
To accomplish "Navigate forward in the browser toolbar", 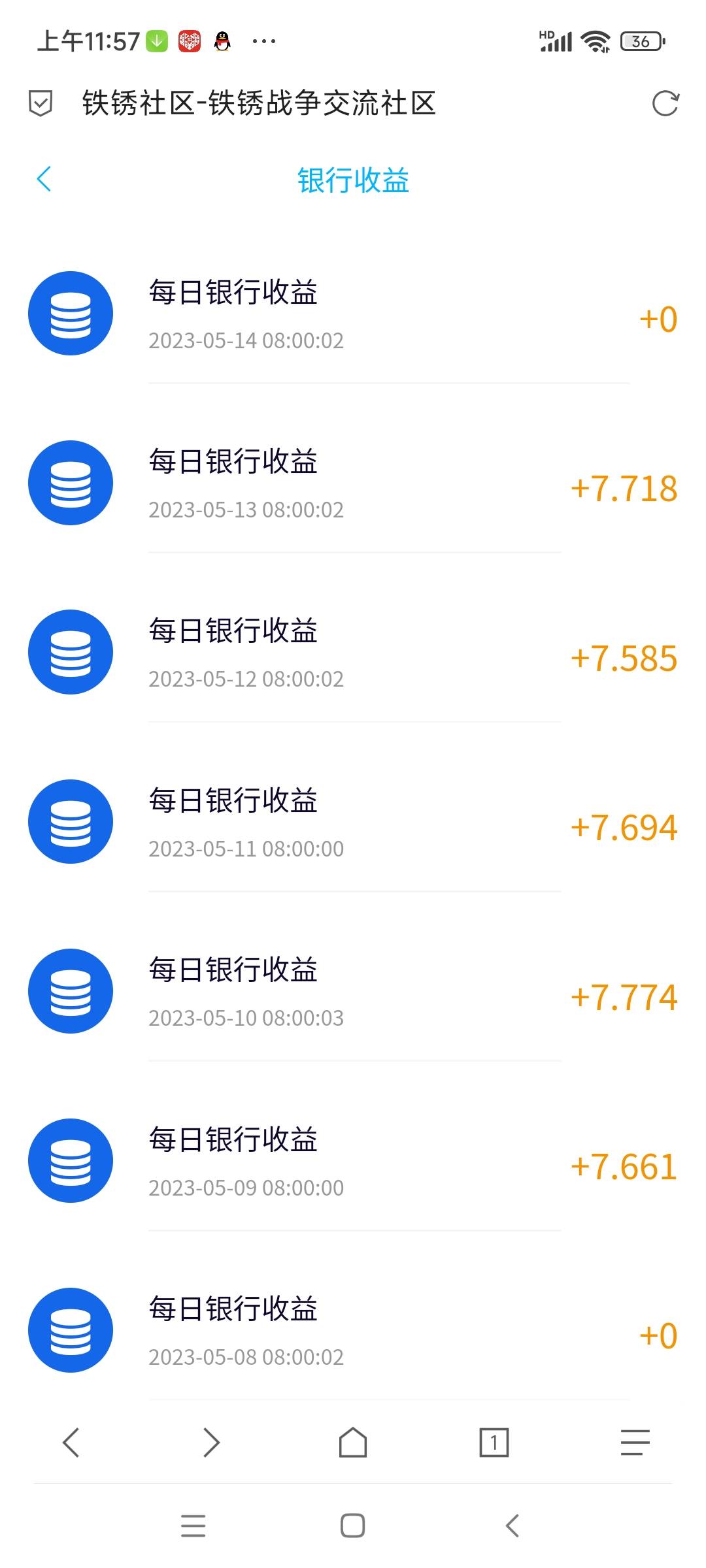I will (x=211, y=1443).
